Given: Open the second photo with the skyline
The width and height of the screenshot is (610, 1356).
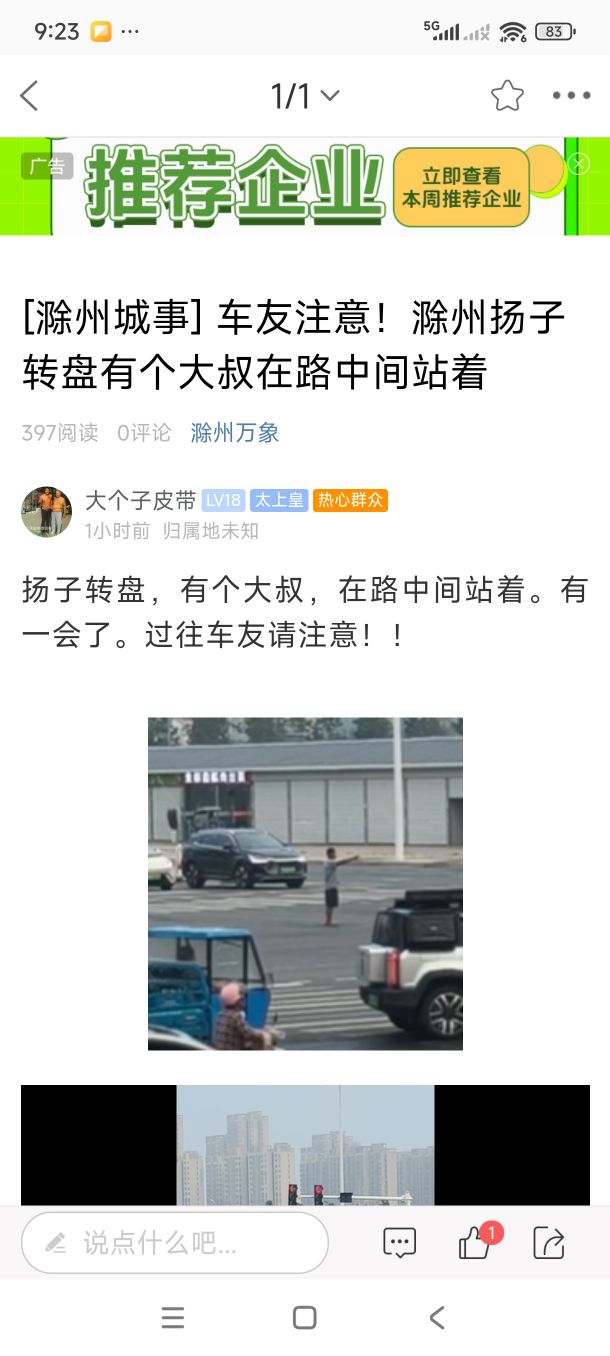Looking at the screenshot, I should (x=305, y=1145).
